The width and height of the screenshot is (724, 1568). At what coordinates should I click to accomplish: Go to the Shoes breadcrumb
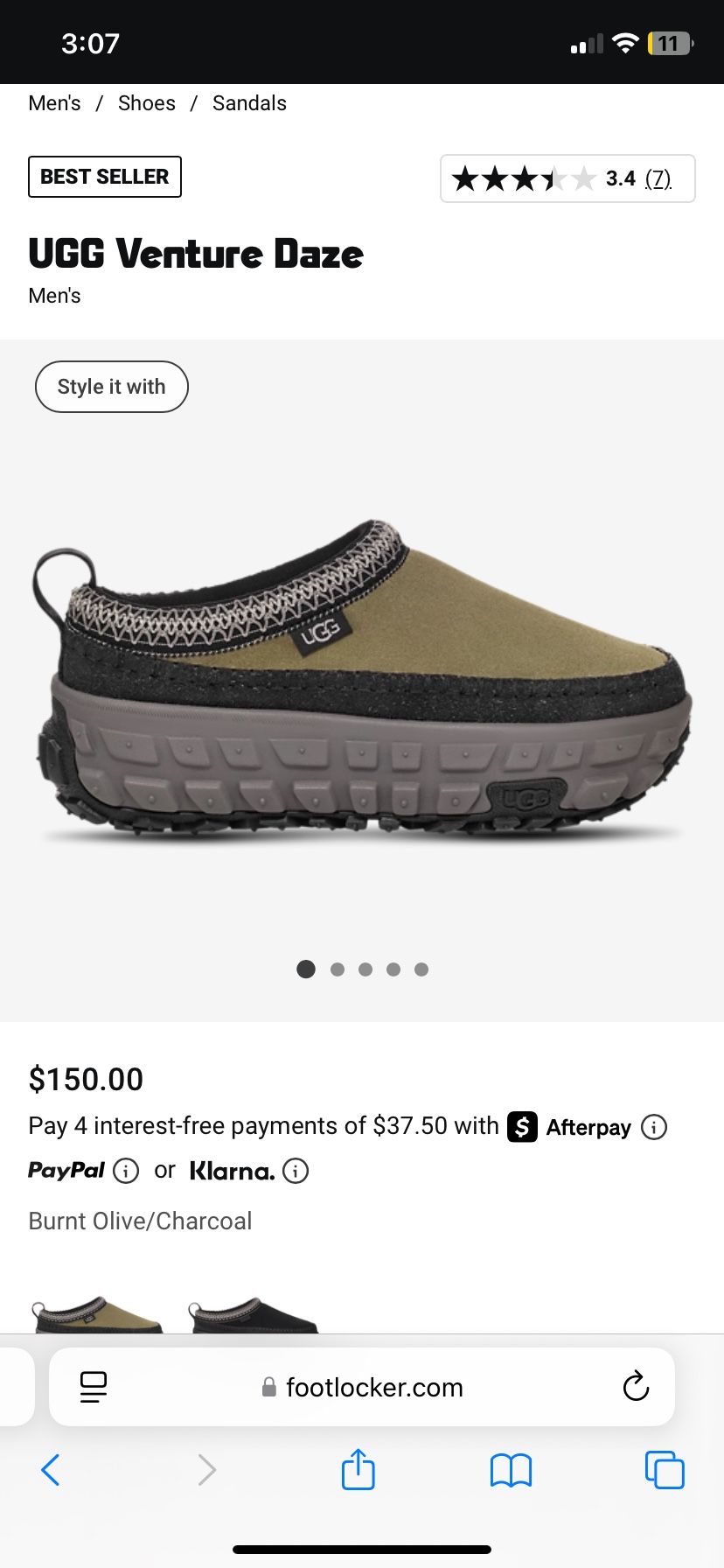[147, 103]
